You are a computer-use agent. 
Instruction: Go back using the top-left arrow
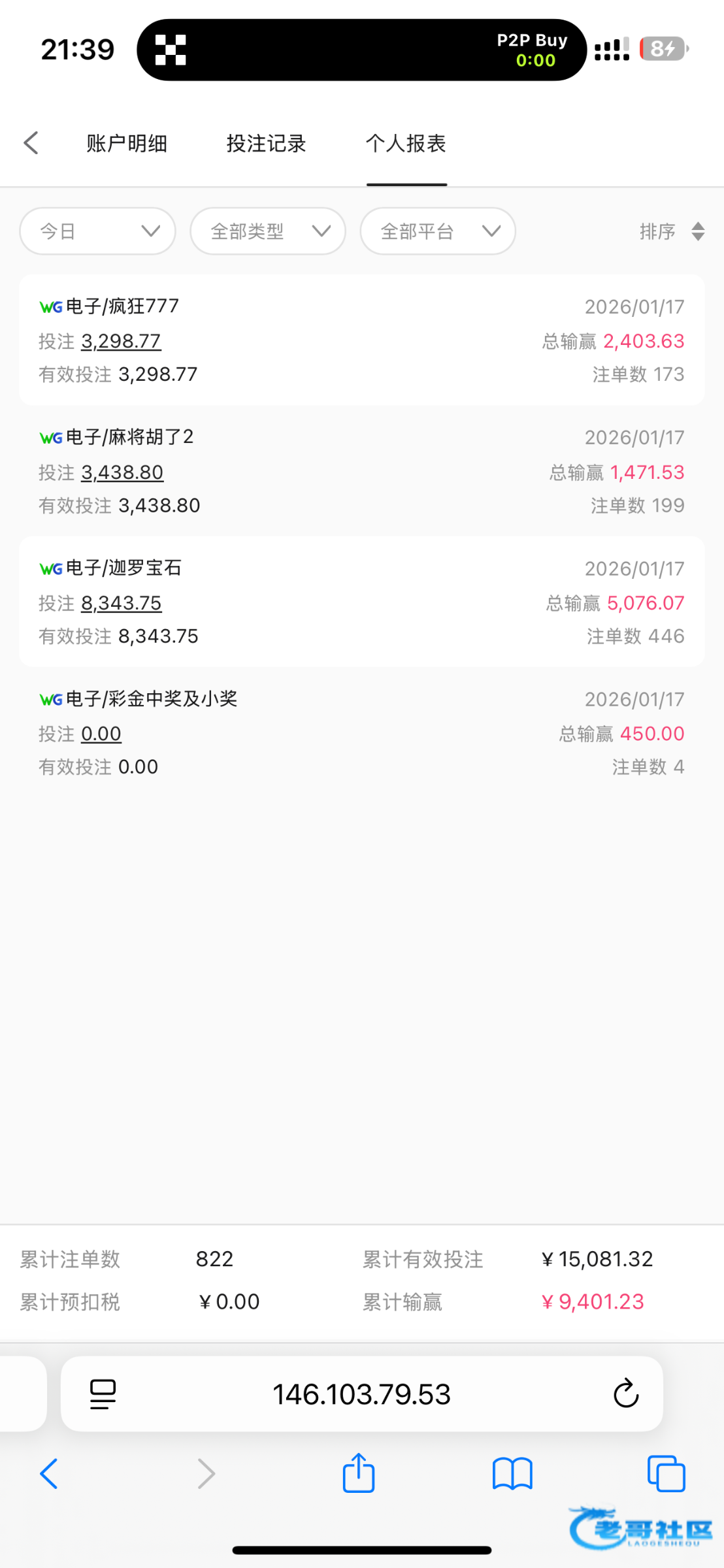pyautogui.click(x=31, y=143)
